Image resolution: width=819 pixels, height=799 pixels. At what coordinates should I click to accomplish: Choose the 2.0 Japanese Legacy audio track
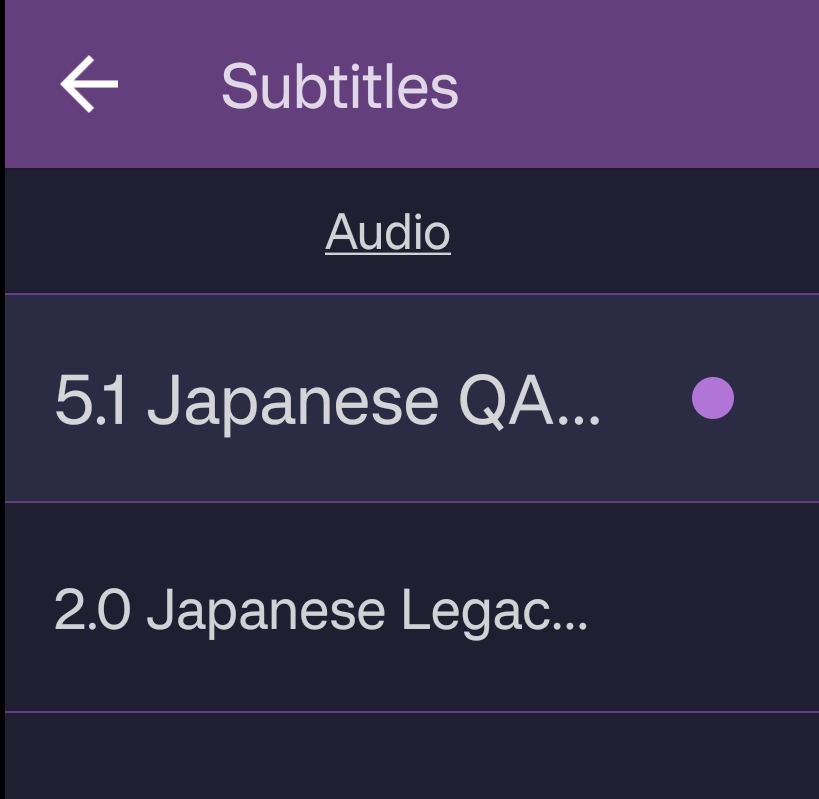pyautogui.click(x=320, y=609)
